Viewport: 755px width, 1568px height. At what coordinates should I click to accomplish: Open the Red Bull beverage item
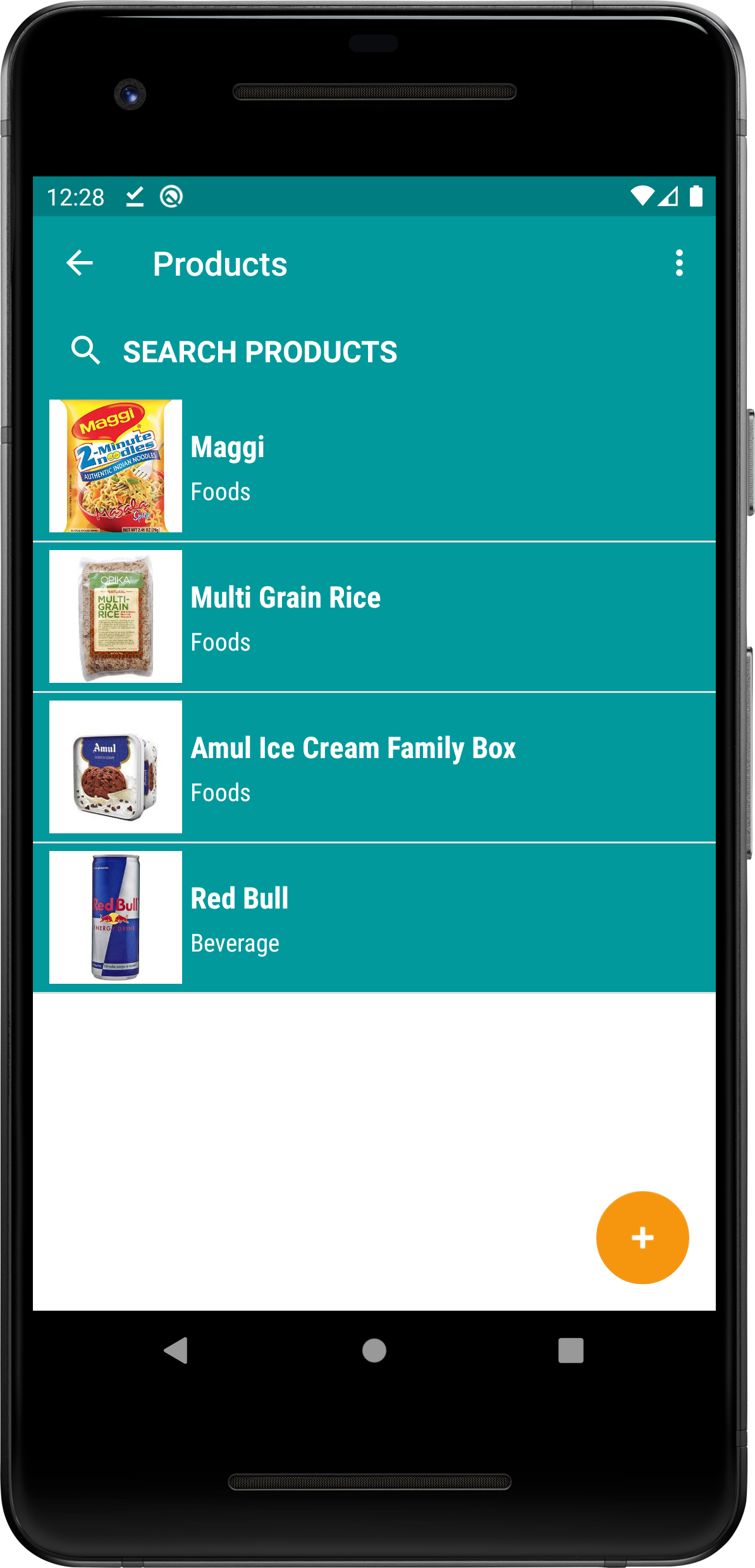pyautogui.click(x=373, y=918)
